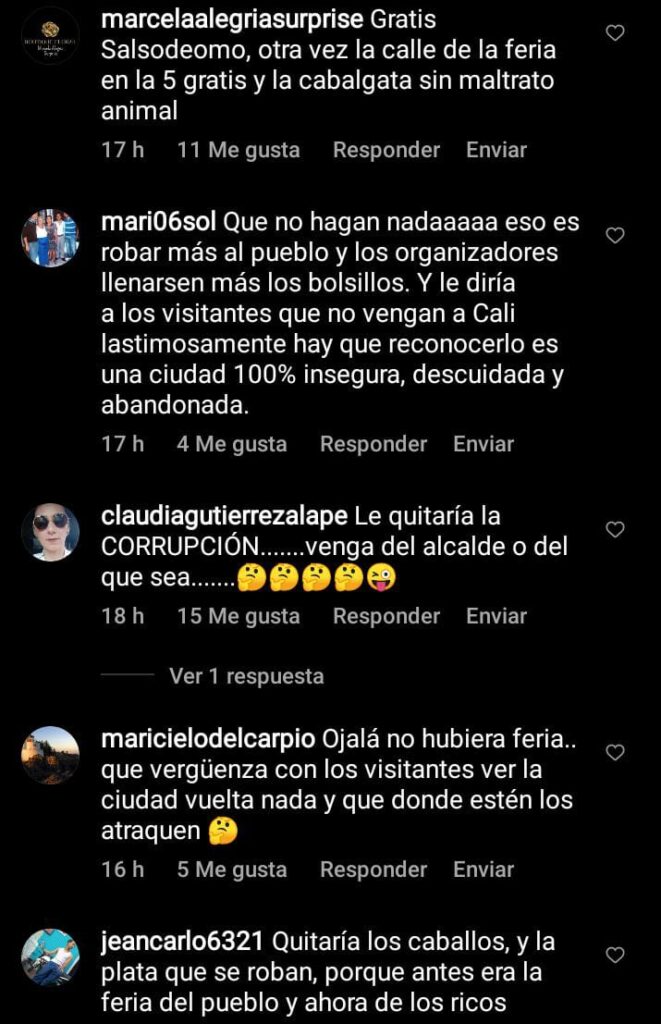This screenshot has width=661, height=1024.
Task: Tap Enviar under claudiagutierrezalape's comment
Action: pos(496,617)
